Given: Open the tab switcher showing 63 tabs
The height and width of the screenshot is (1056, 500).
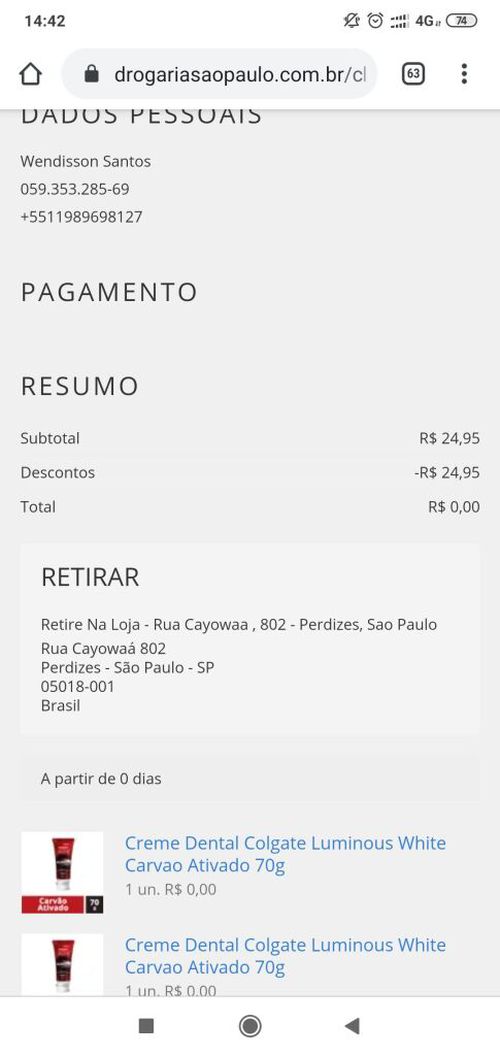Looking at the screenshot, I should [x=413, y=74].
